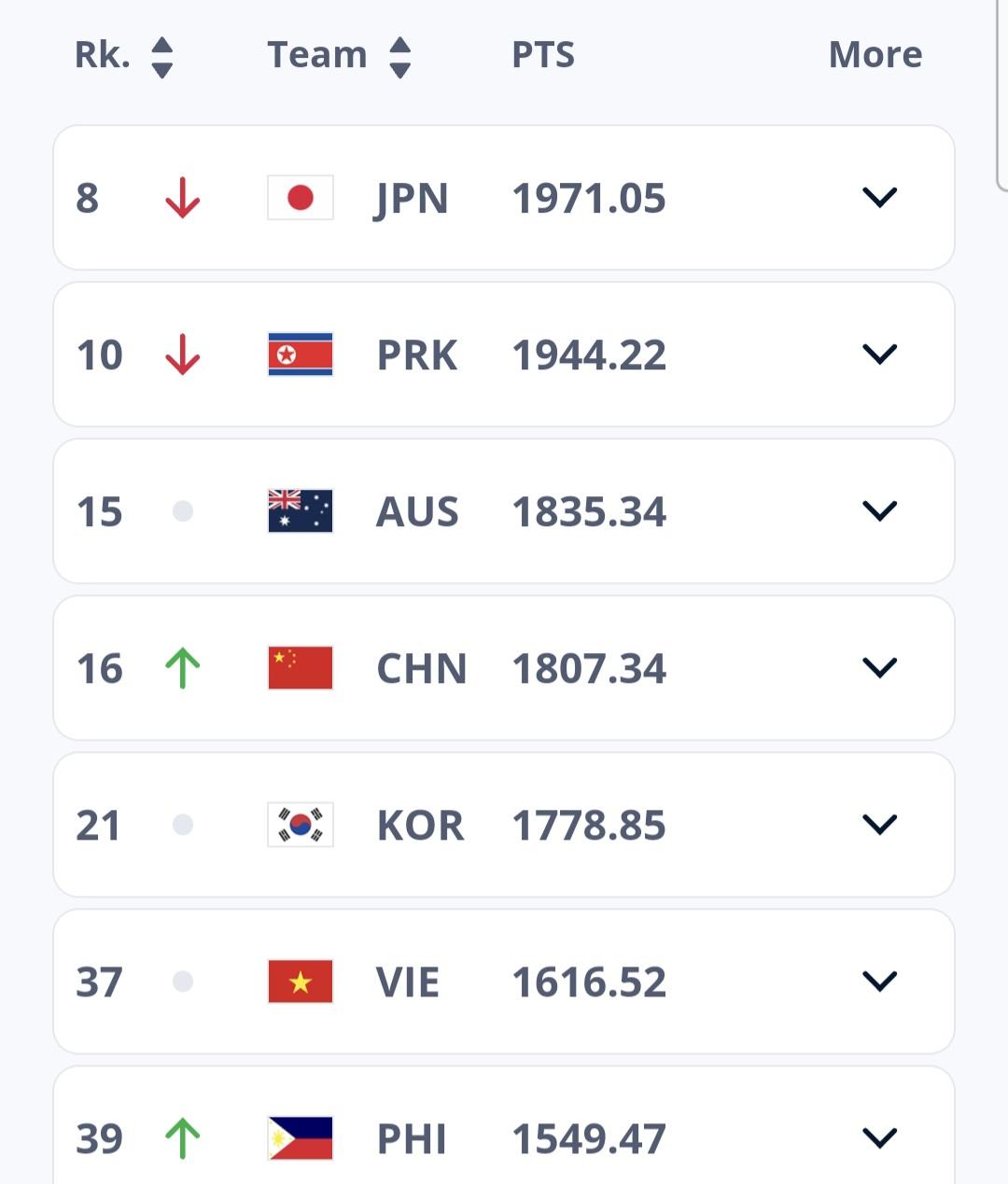1008x1184 pixels.
Task: Expand the KOR ranking row
Action: (x=879, y=825)
